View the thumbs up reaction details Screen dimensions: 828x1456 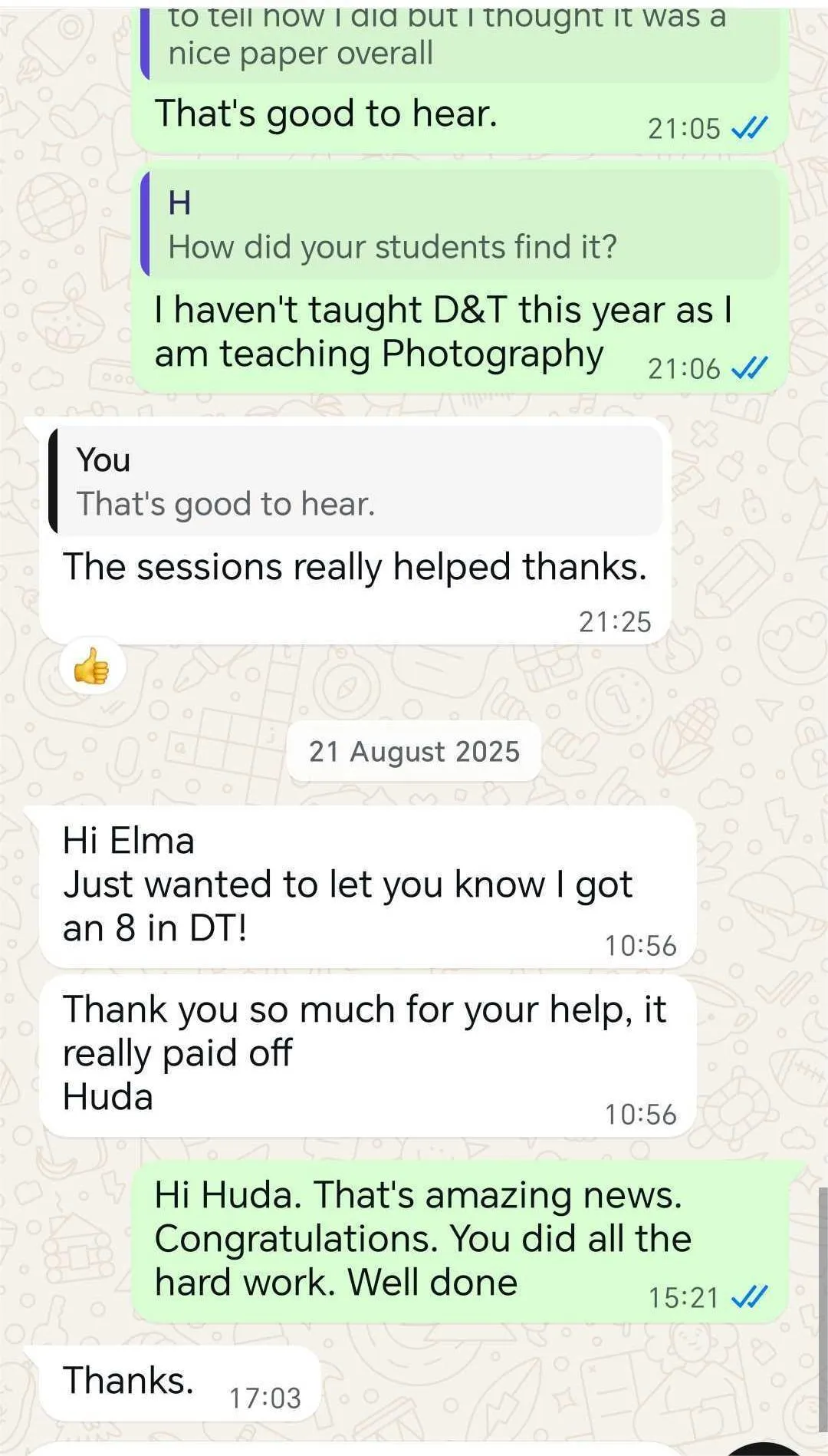click(92, 667)
